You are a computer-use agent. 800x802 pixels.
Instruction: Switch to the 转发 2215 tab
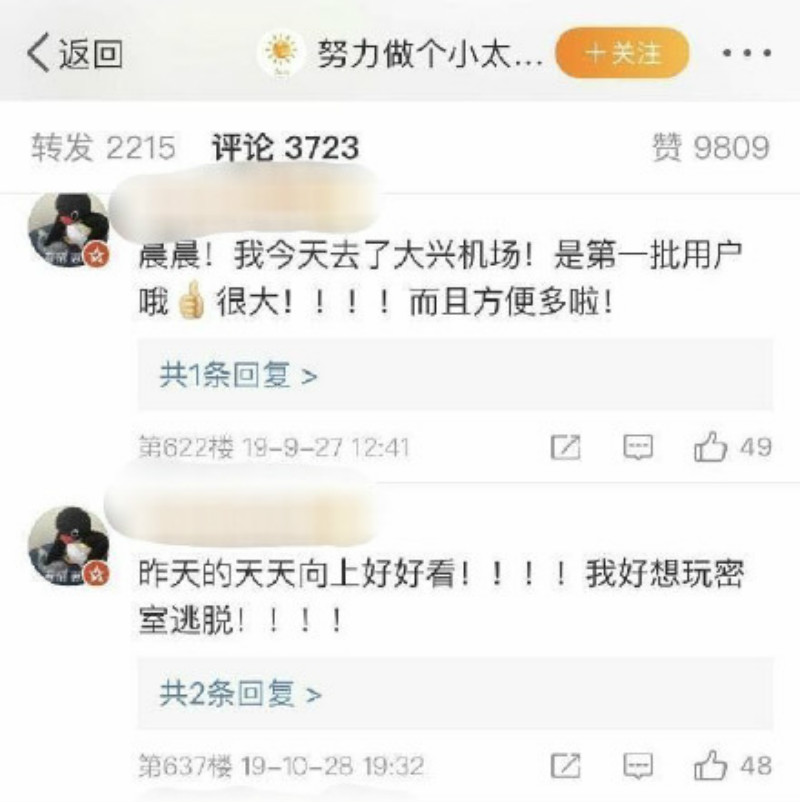coord(102,148)
